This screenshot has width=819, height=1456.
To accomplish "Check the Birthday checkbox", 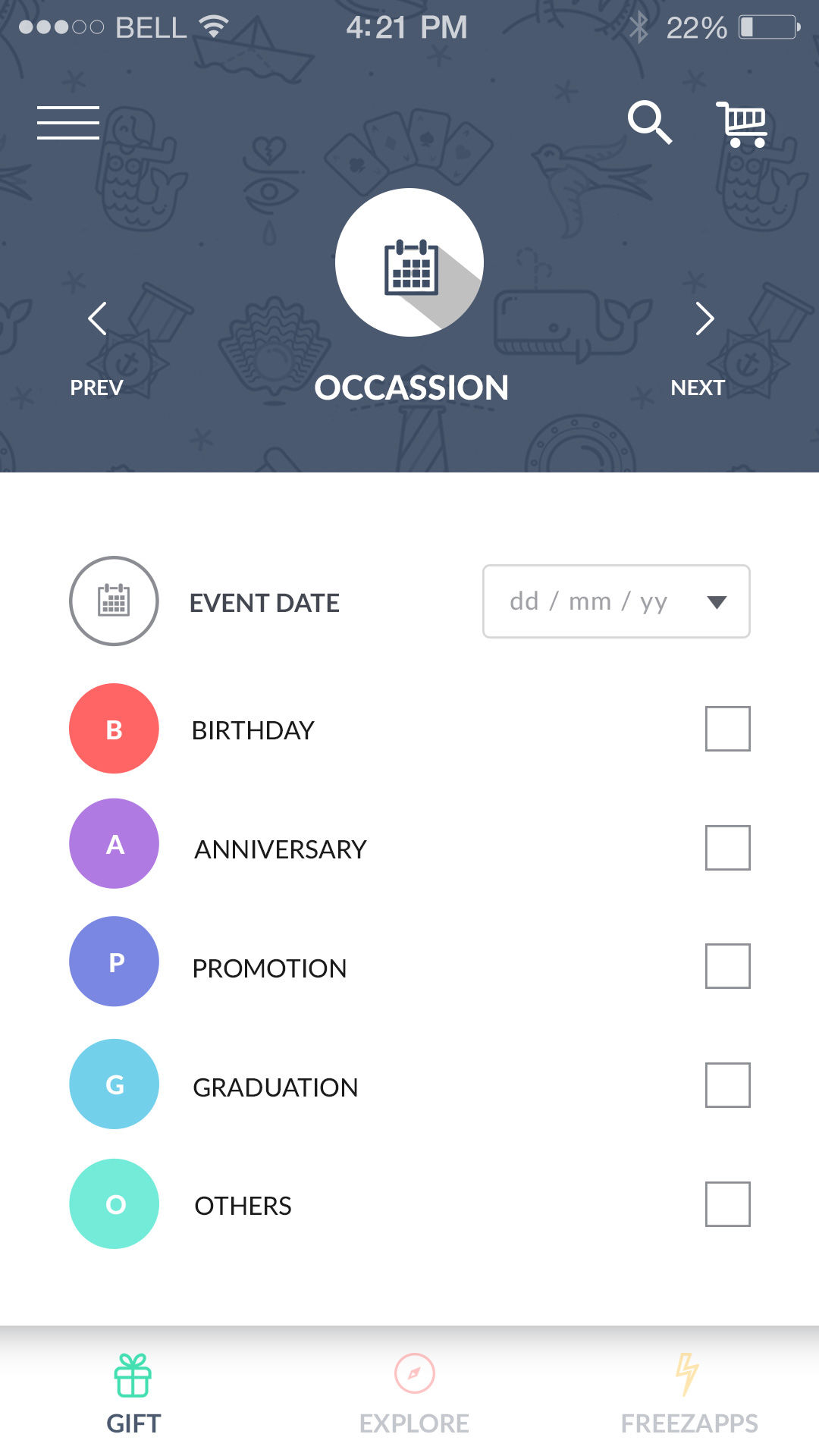I will click(x=727, y=729).
